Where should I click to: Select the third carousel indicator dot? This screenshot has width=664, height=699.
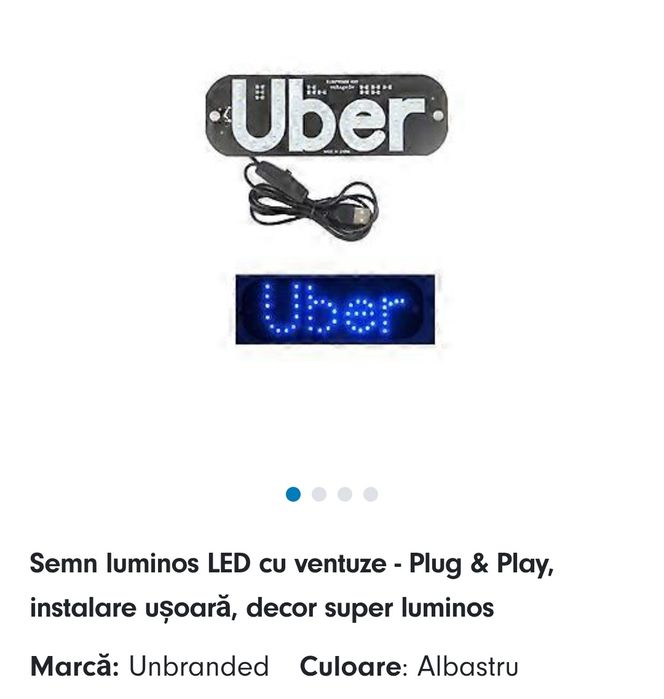pyautogui.click(x=345, y=494)
